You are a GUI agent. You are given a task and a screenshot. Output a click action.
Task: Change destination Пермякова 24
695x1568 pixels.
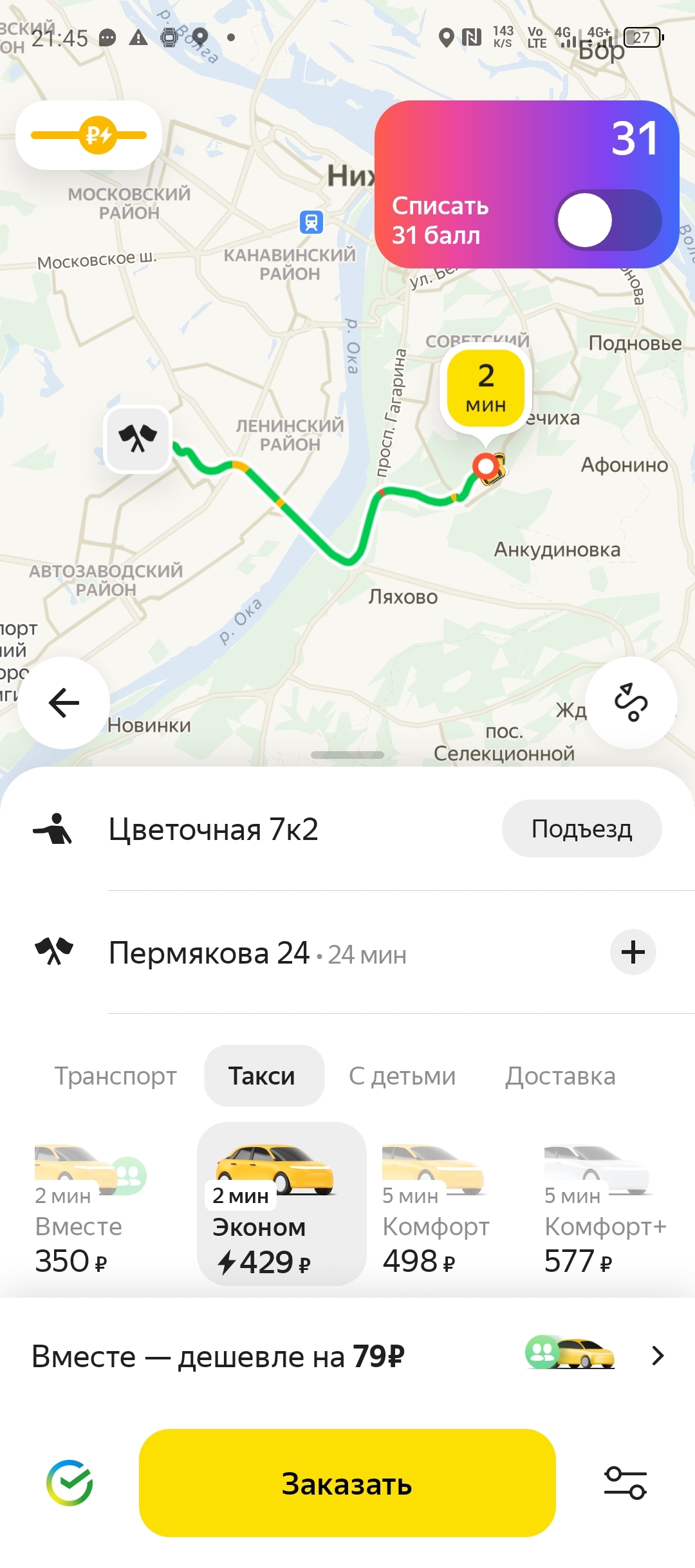tap(209, 953)
